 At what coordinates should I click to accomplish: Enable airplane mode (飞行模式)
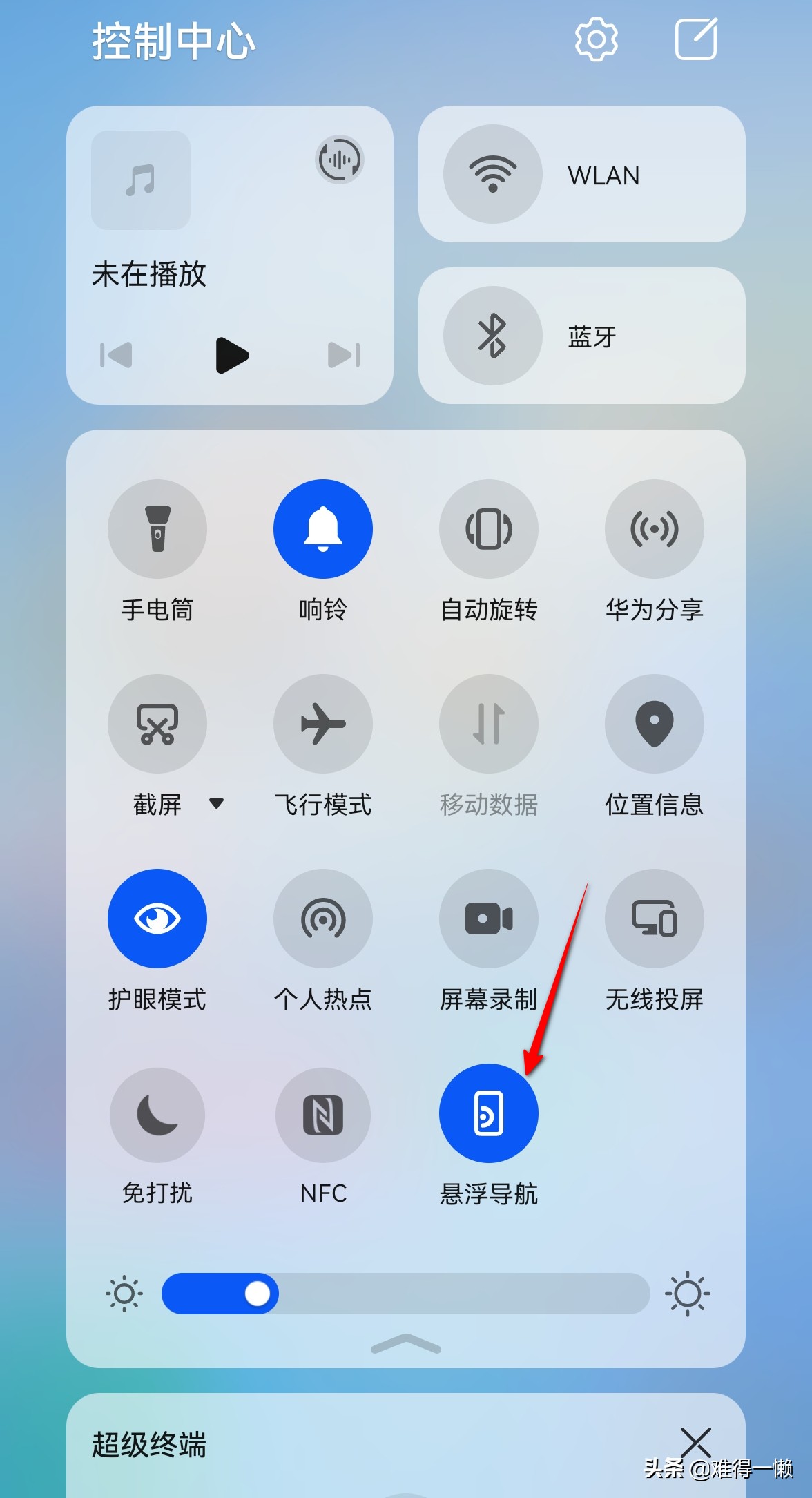(323, 724)
